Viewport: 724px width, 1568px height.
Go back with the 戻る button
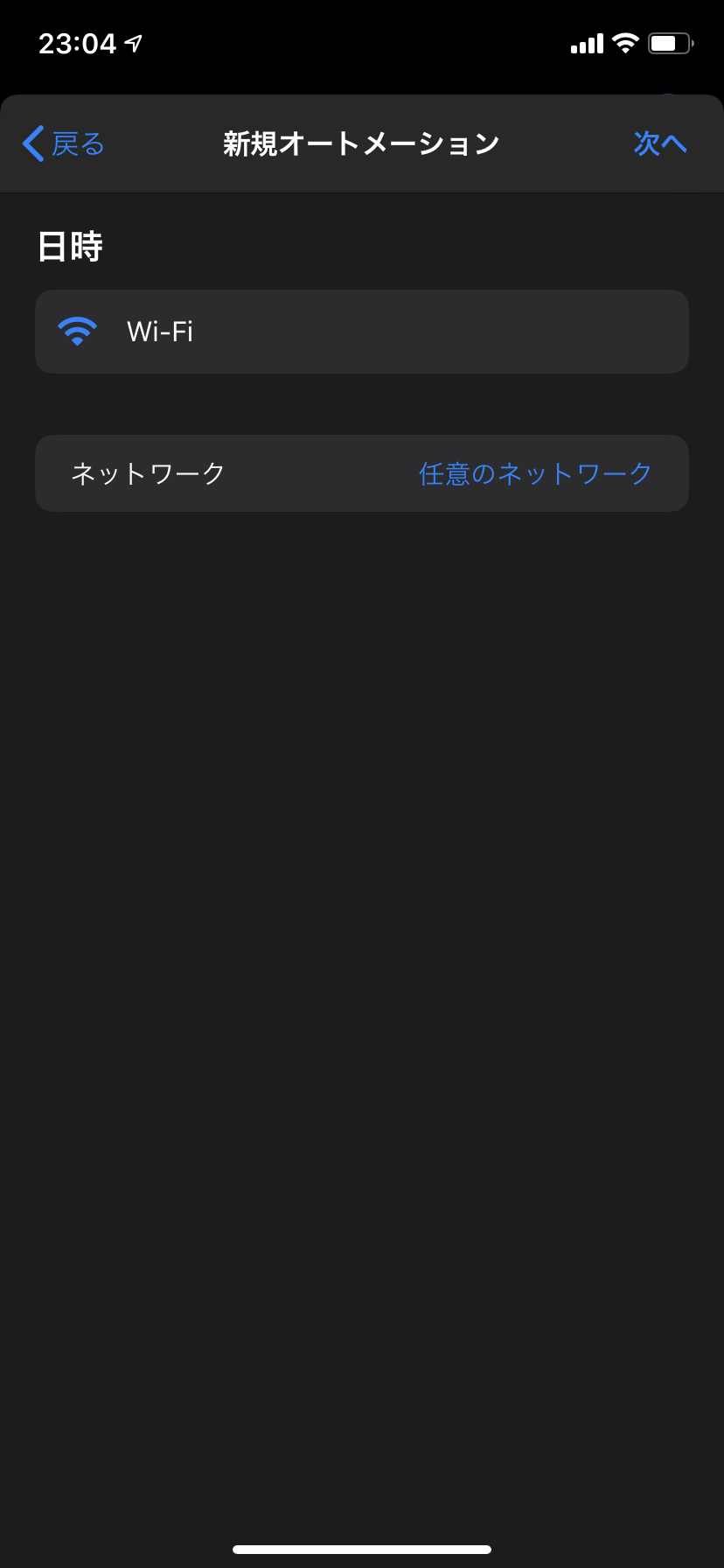click(61, 143)
